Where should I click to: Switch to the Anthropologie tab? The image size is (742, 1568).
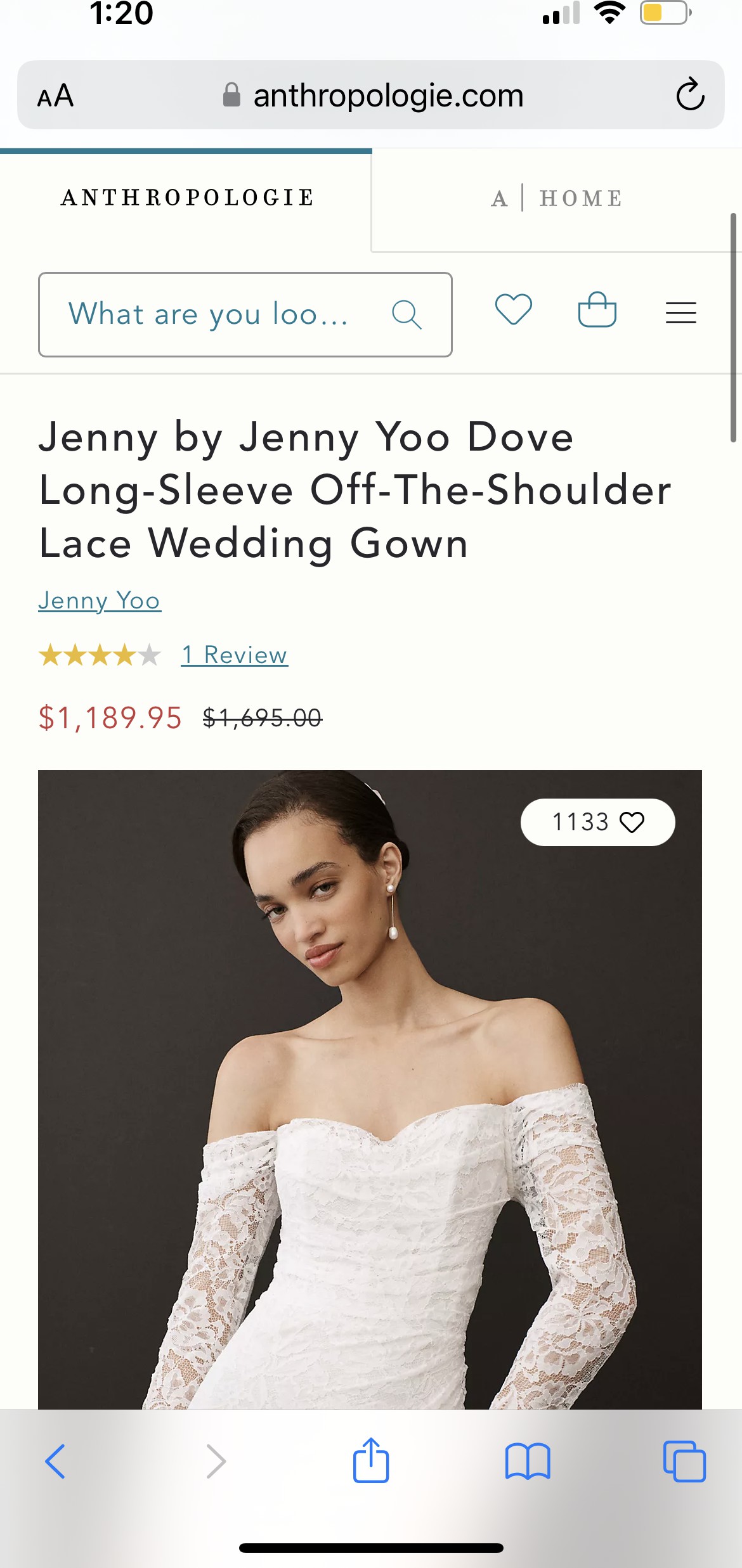pyautogui.click(x=186, y=198)
